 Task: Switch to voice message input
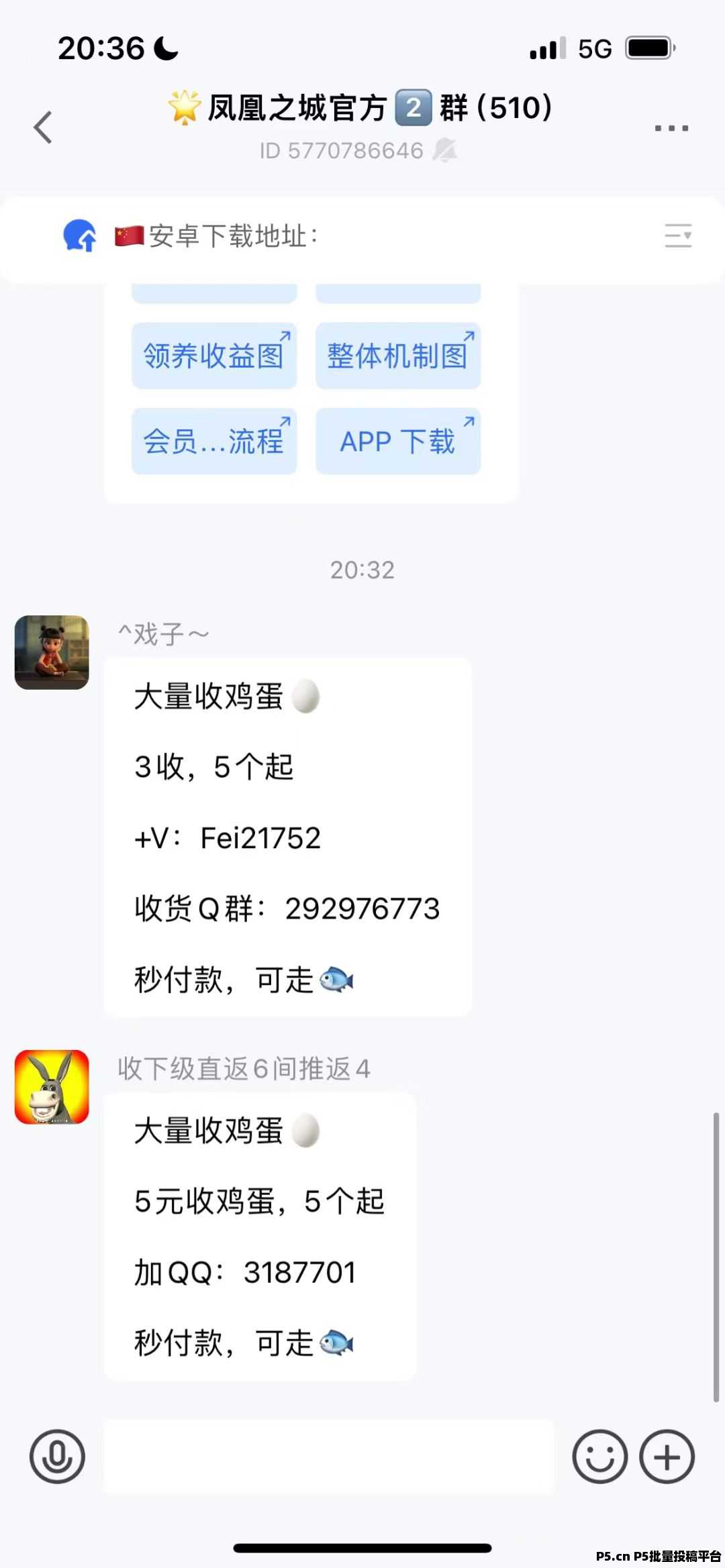click(57, 1457)
